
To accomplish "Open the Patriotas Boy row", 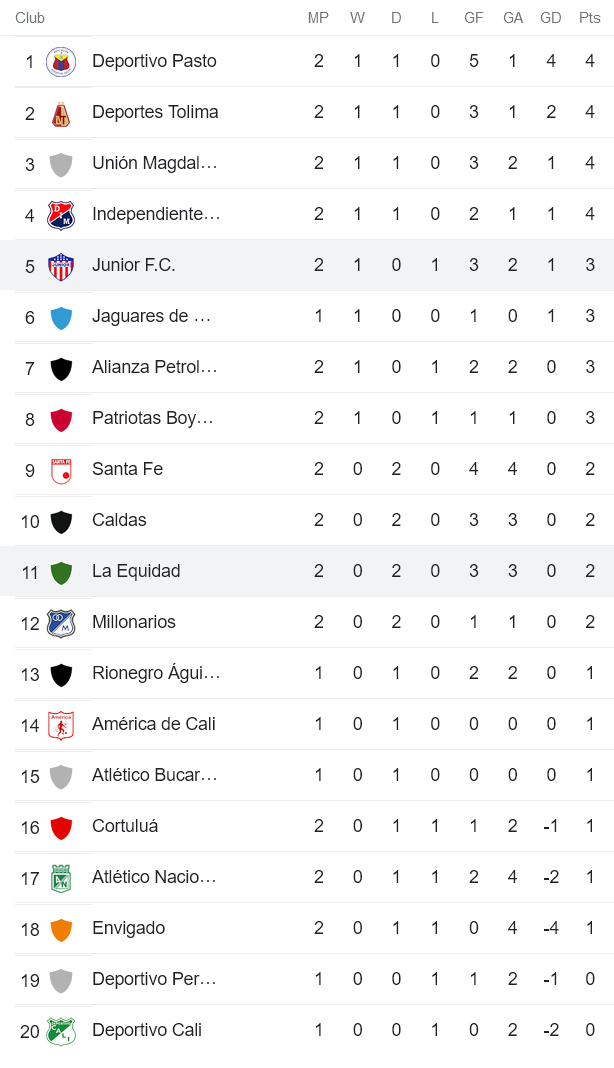I will pyautogui.click(x=153, y=418).
